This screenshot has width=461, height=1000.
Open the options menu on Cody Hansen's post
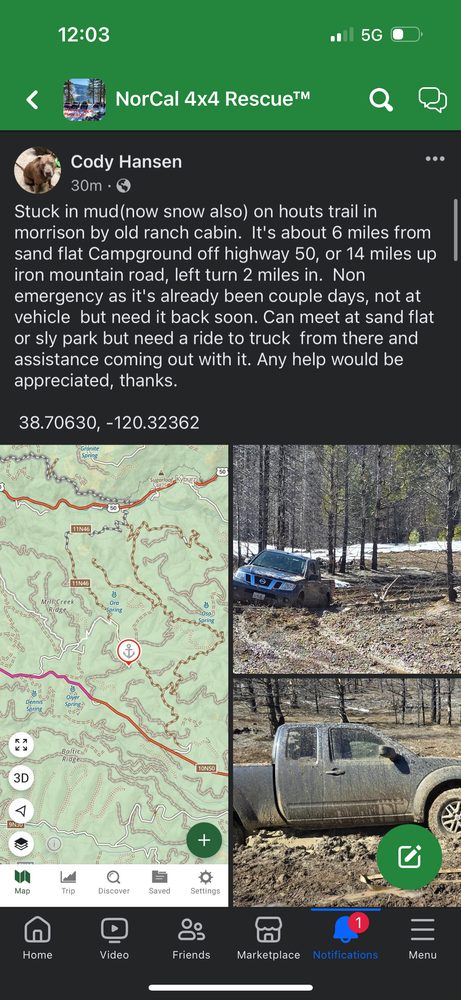coord(435,159)
